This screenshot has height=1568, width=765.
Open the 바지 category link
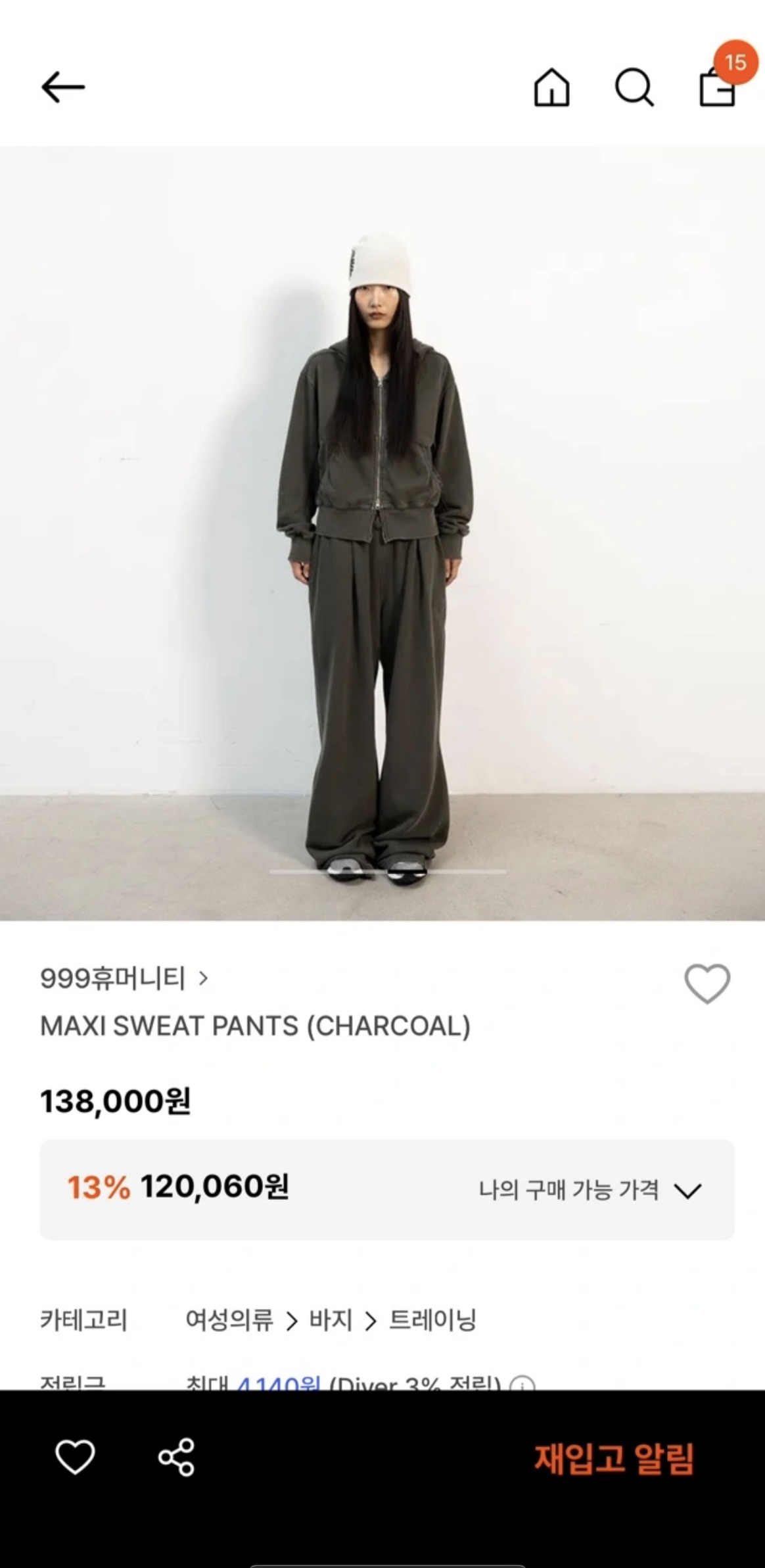(x=331, y=1319)
